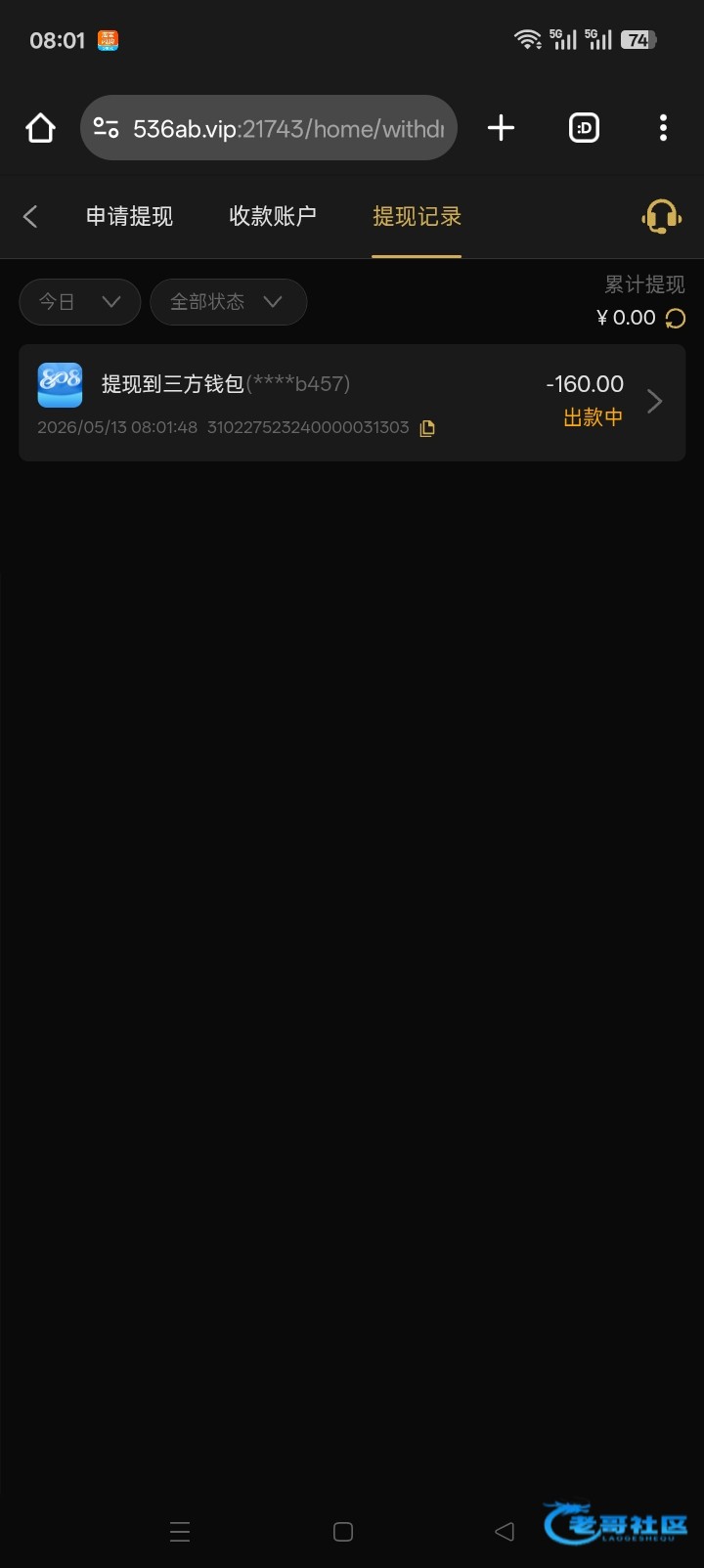This screenshot has width=704, height=1568.
Task: Open customer service headset icon
Action: point(662,216)
